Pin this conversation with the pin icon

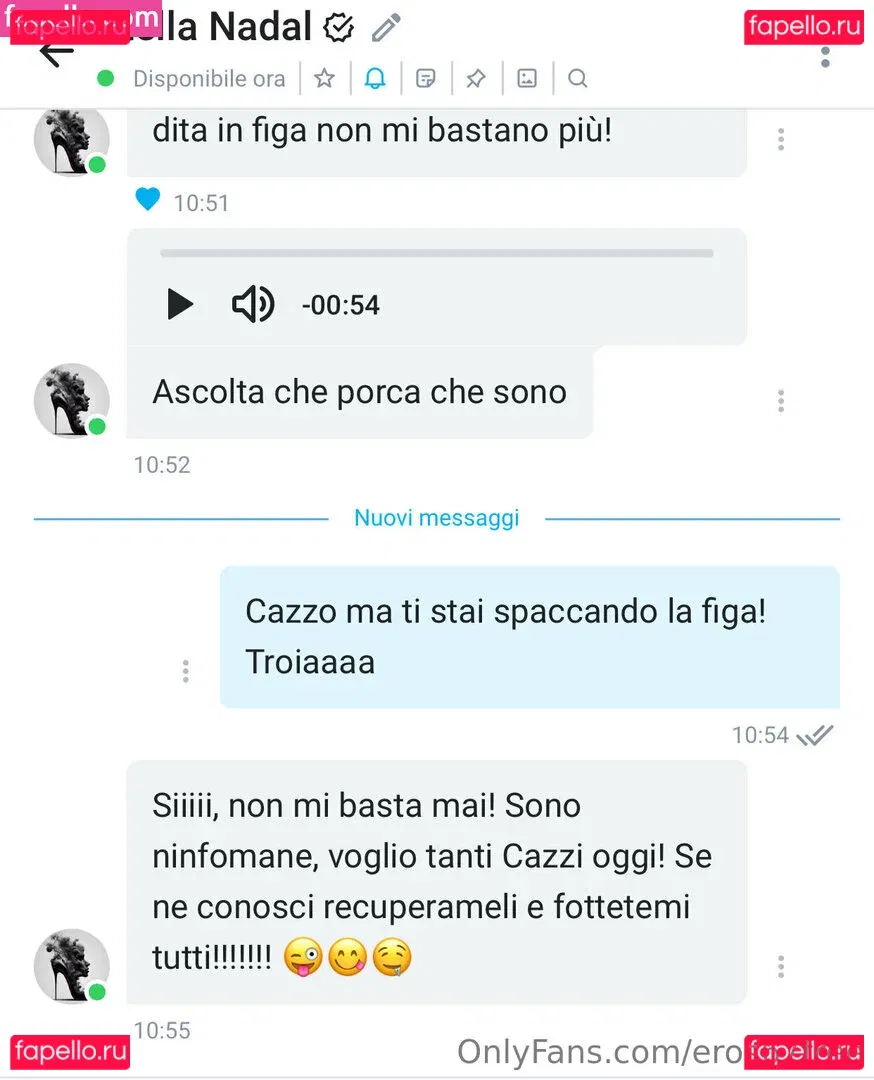[x=476, y=78]
